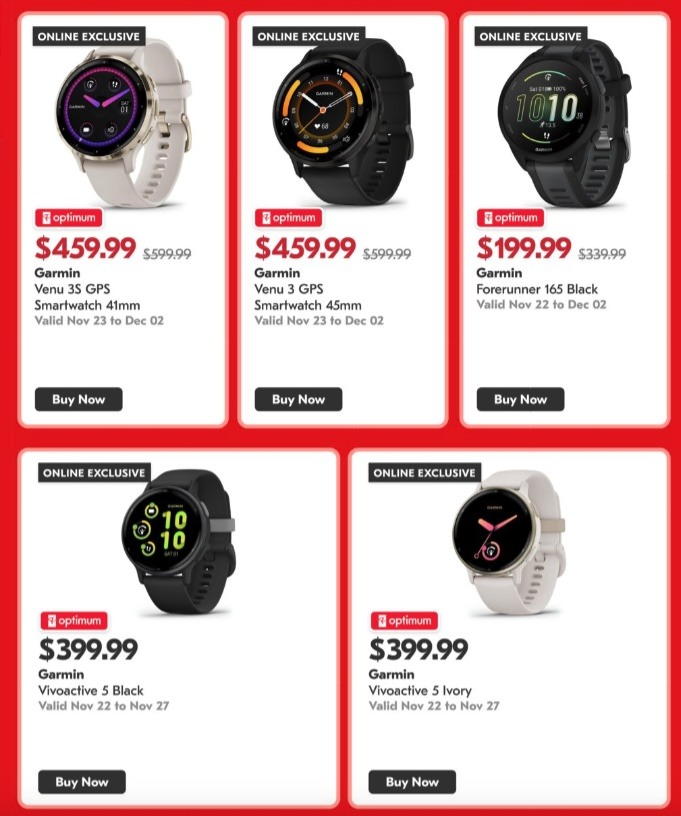
Task: Buy the Garmin Venu 3S 41mm now
Action: click(78, 399)
